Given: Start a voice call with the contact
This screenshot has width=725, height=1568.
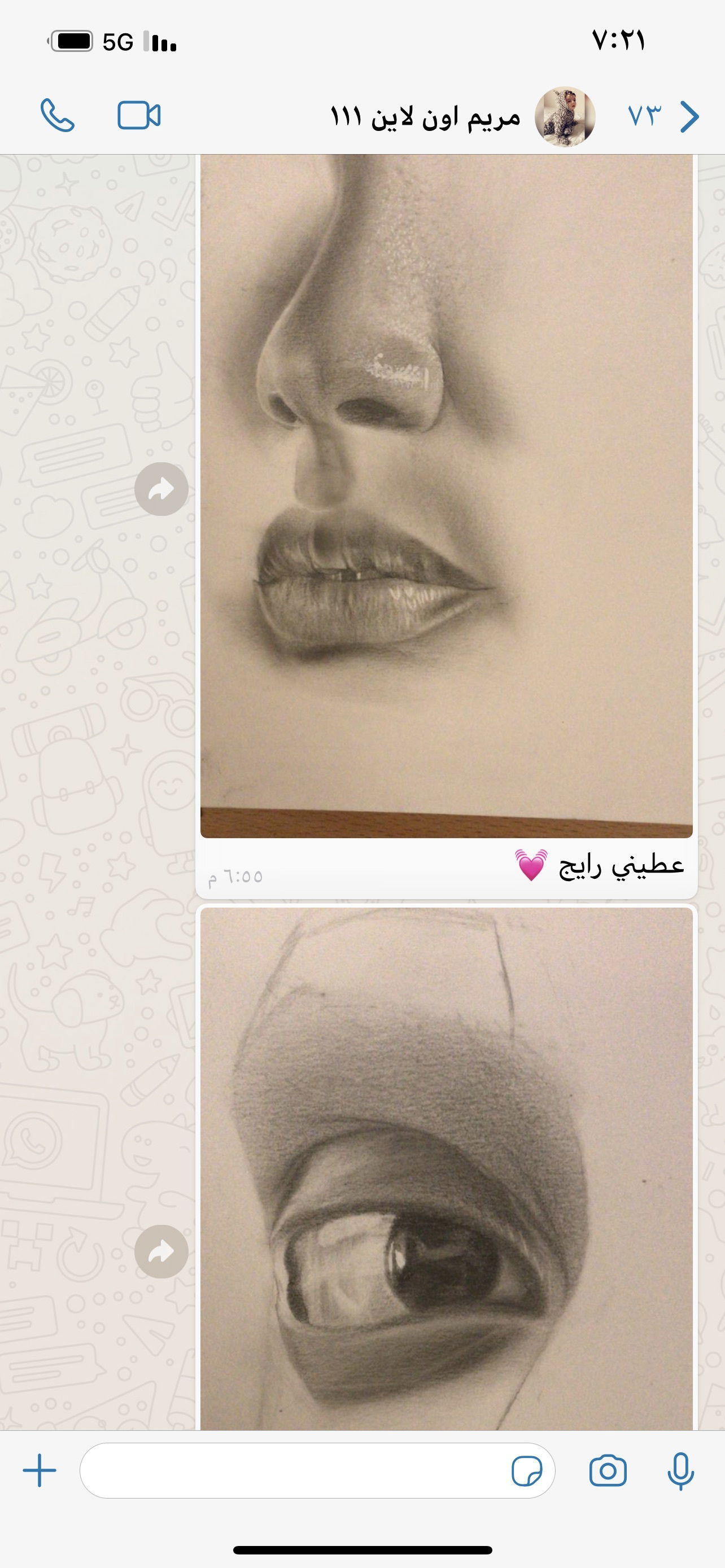Looking at the screenshot, I should 58,116.
